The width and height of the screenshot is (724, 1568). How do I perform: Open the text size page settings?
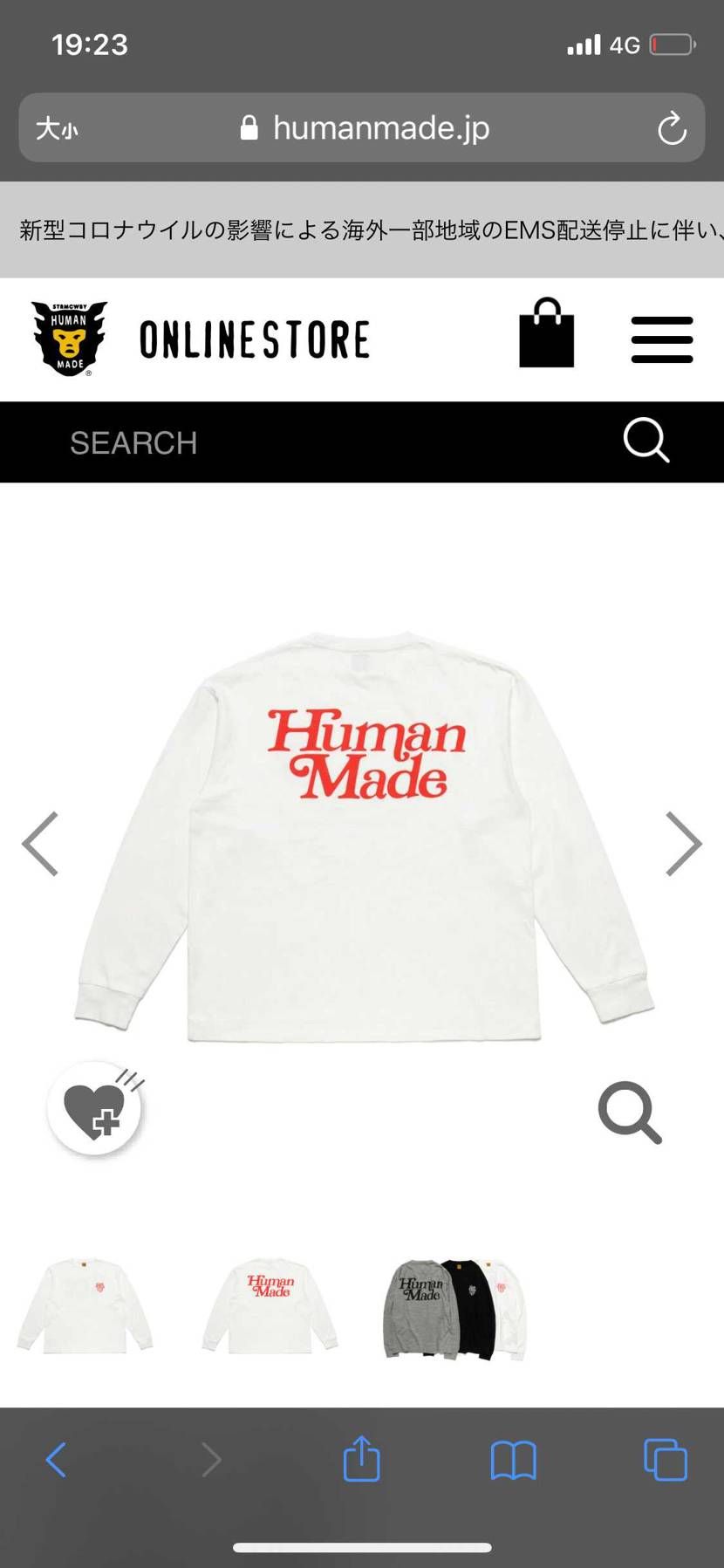57,129
